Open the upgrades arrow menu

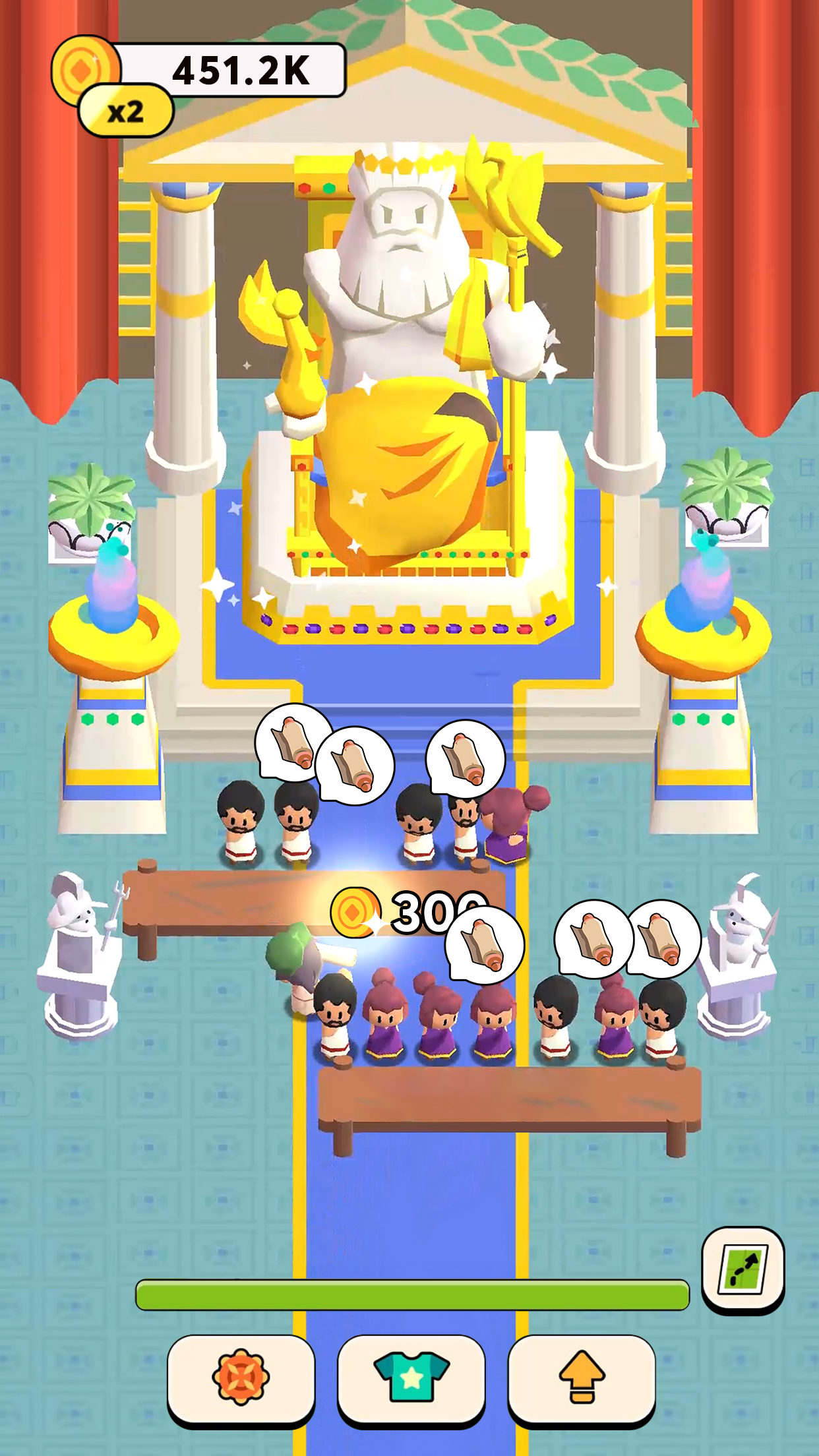tap(582, 1377)
